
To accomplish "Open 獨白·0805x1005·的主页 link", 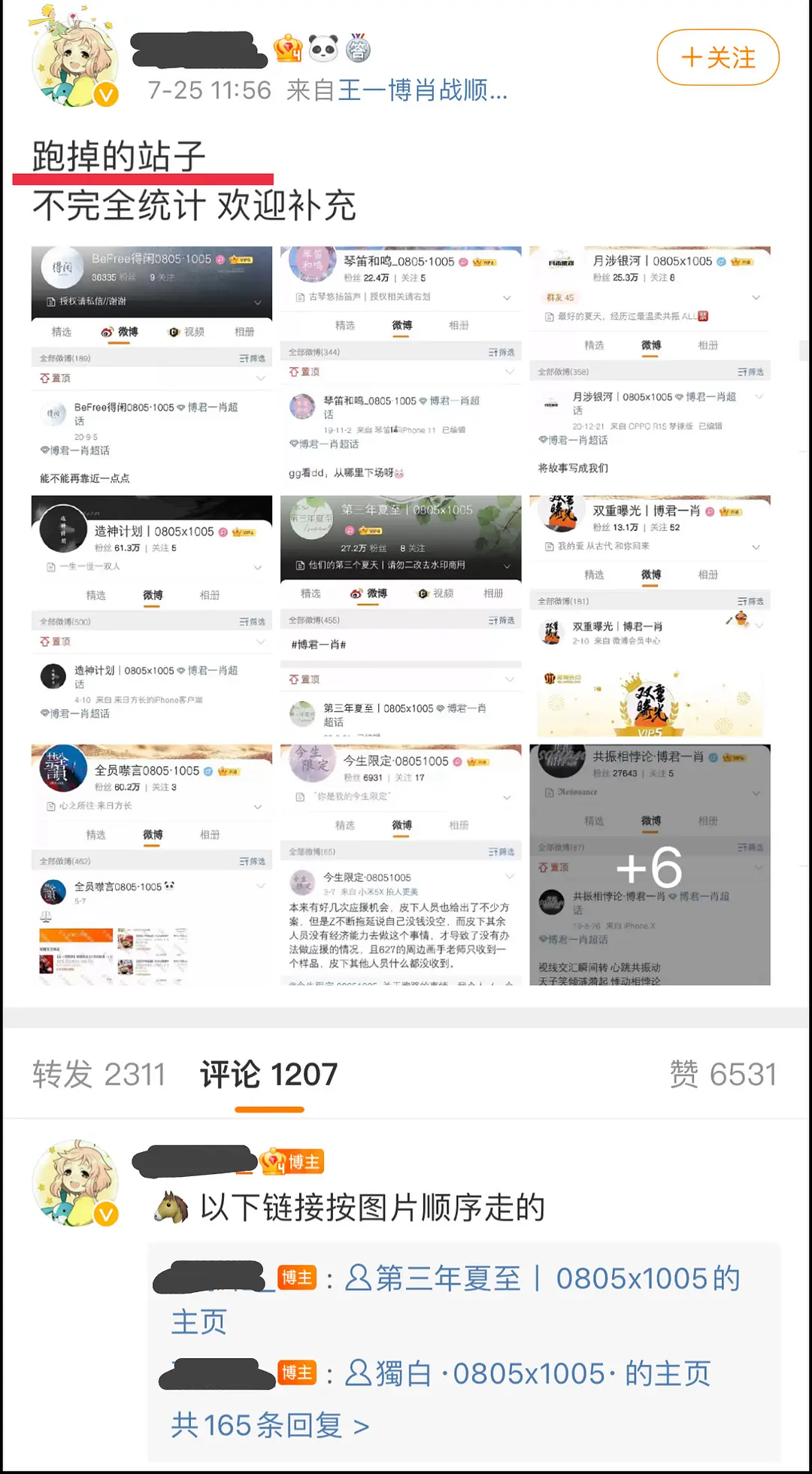I will pos(528,1374).
